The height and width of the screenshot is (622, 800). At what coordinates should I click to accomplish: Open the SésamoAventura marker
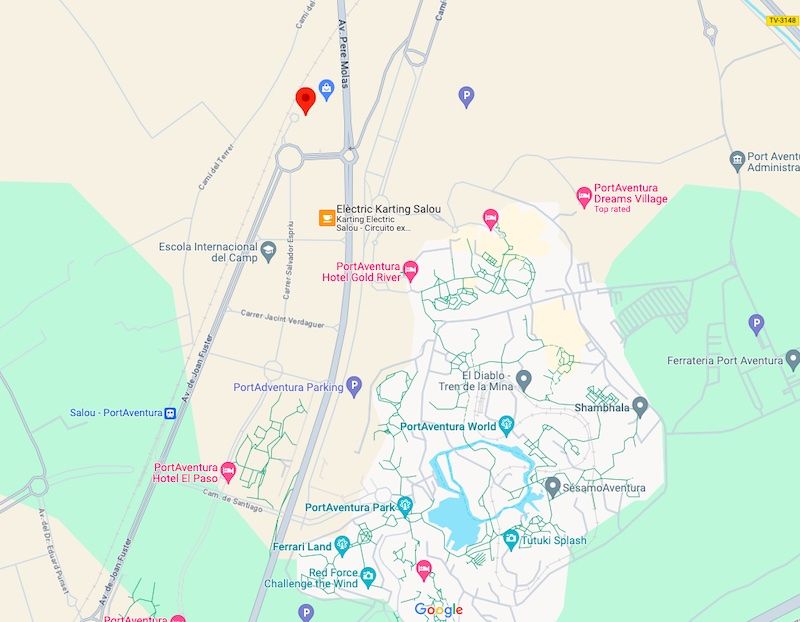pos(552,488)
